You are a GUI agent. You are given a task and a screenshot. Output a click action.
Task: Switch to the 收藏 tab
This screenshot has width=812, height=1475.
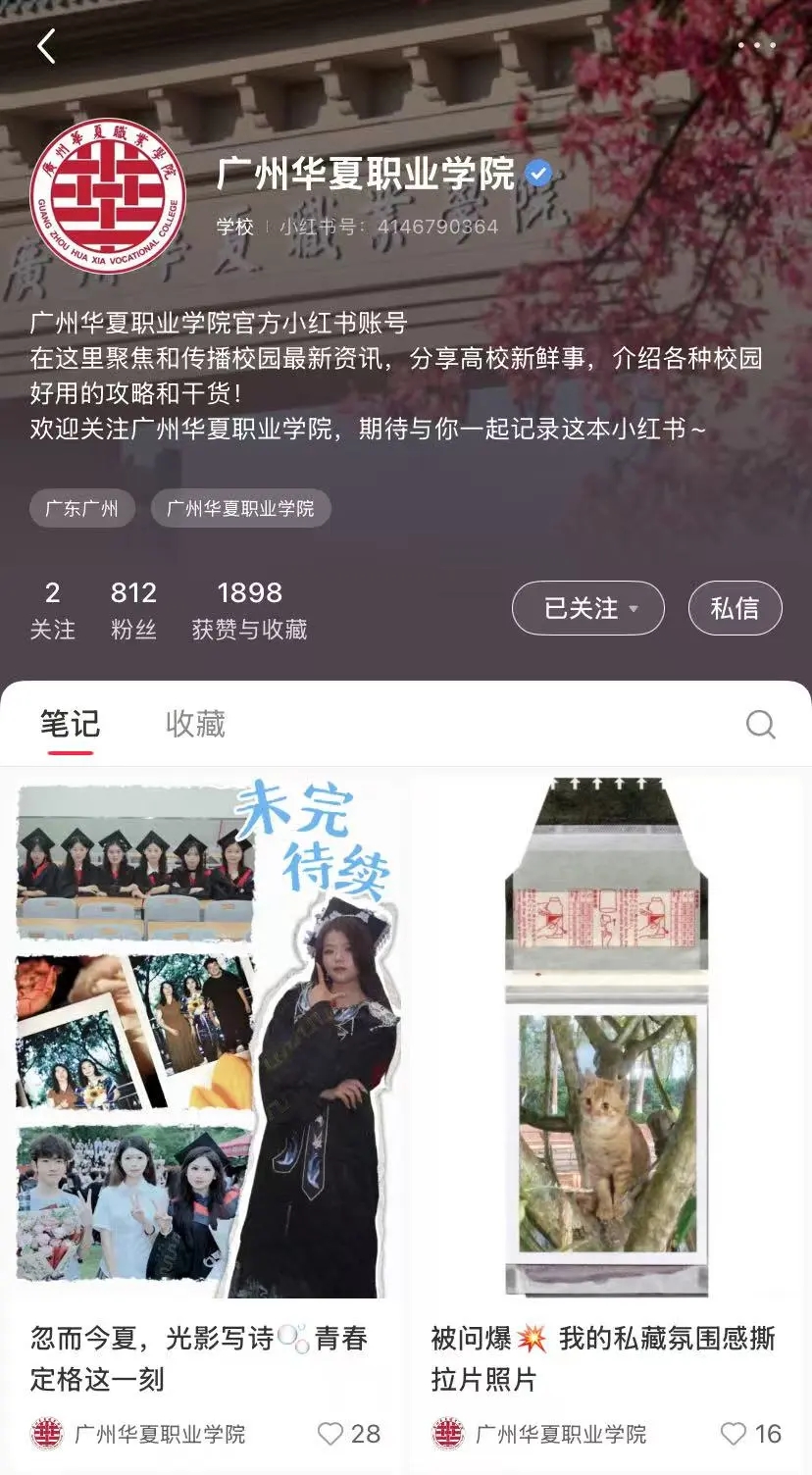pos(195,724)
